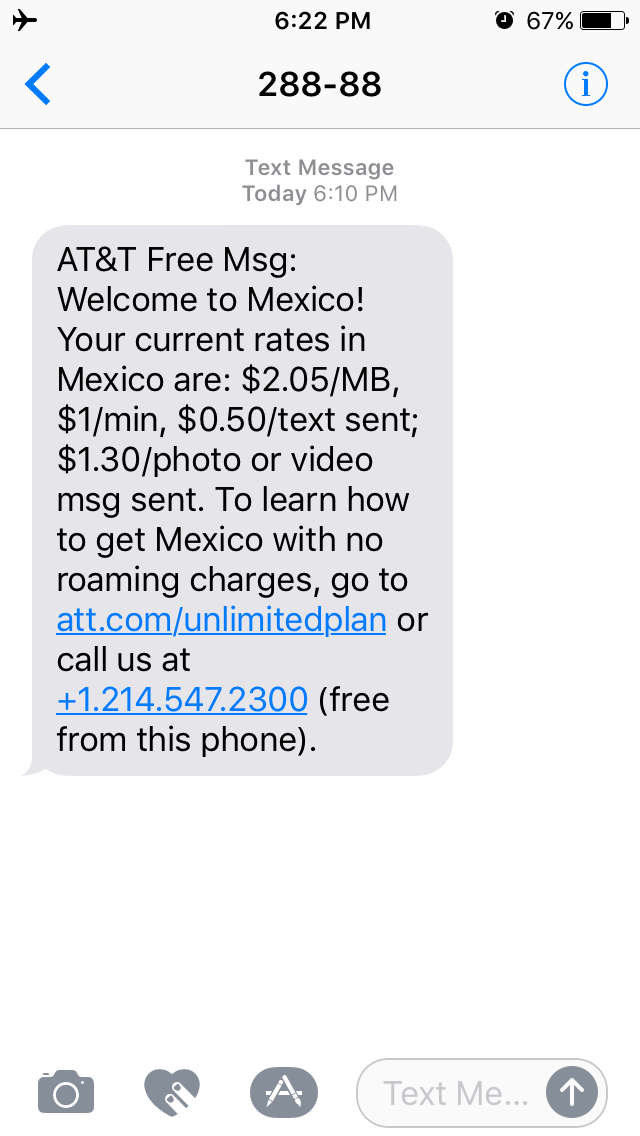
Task: Open the camera to attach a photo
Action: tap(66, 1092)
